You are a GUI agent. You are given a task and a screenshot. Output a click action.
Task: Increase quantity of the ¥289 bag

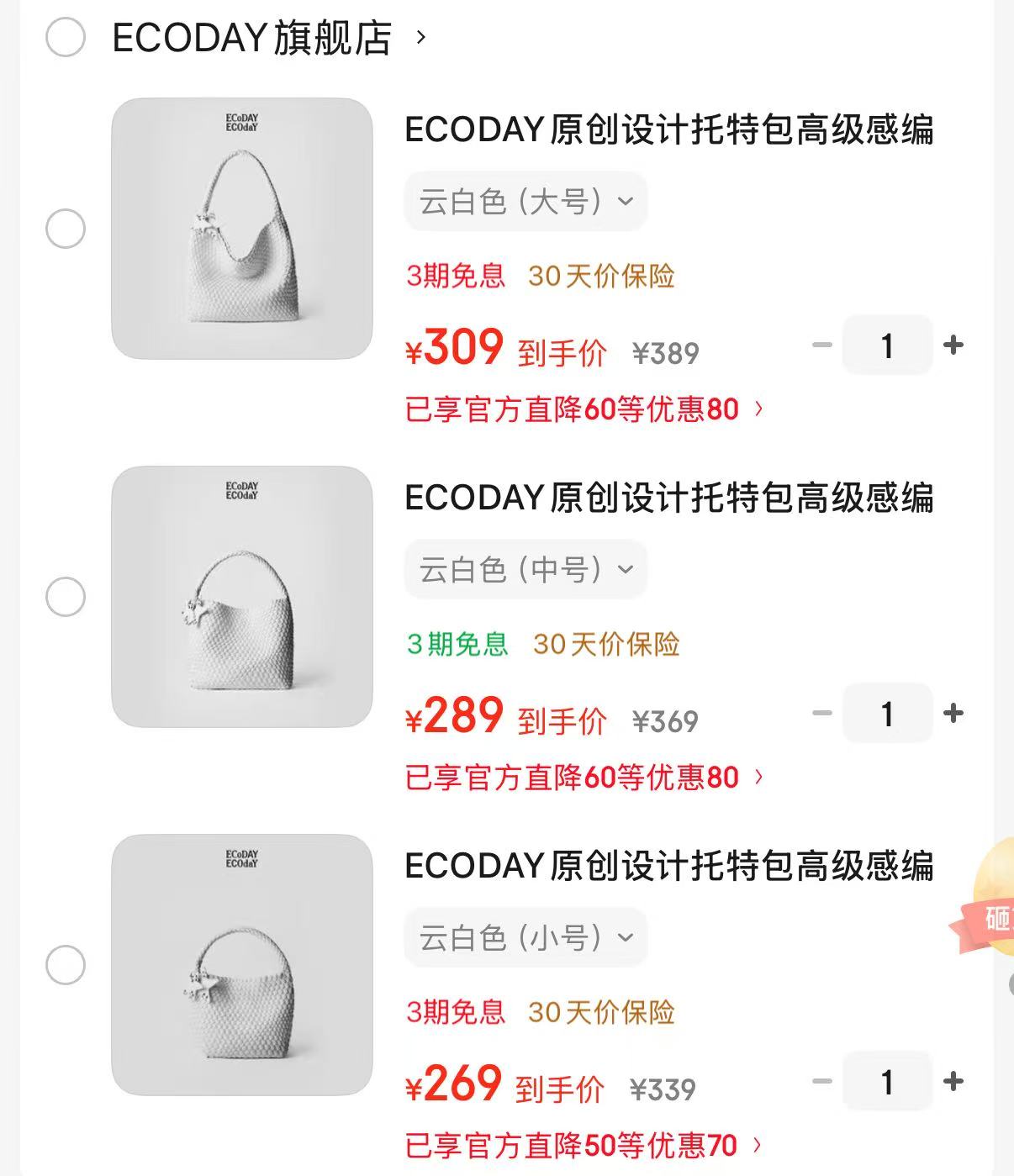click(953, 713)
